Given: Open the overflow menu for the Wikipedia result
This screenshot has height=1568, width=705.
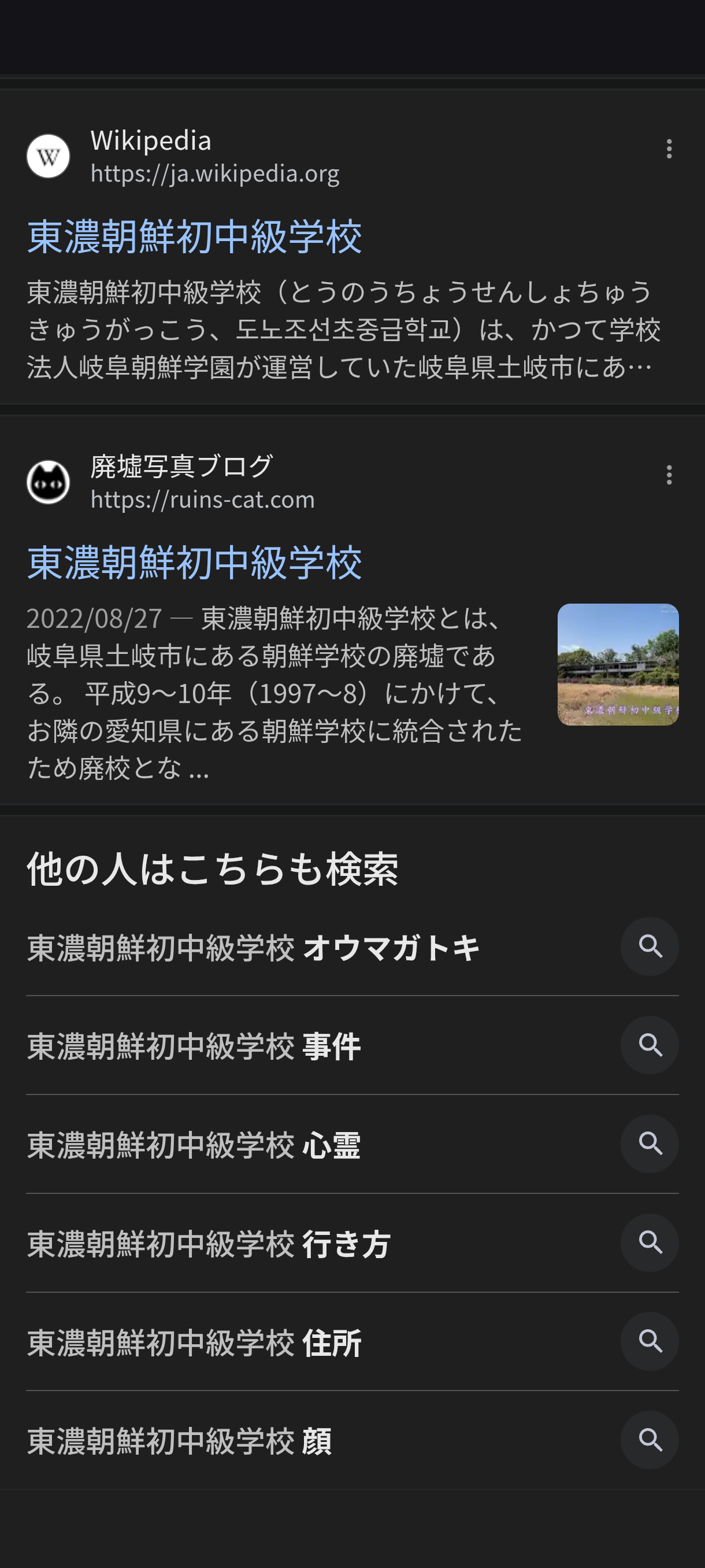Looking at the screenshot, I should pos(669,149).
